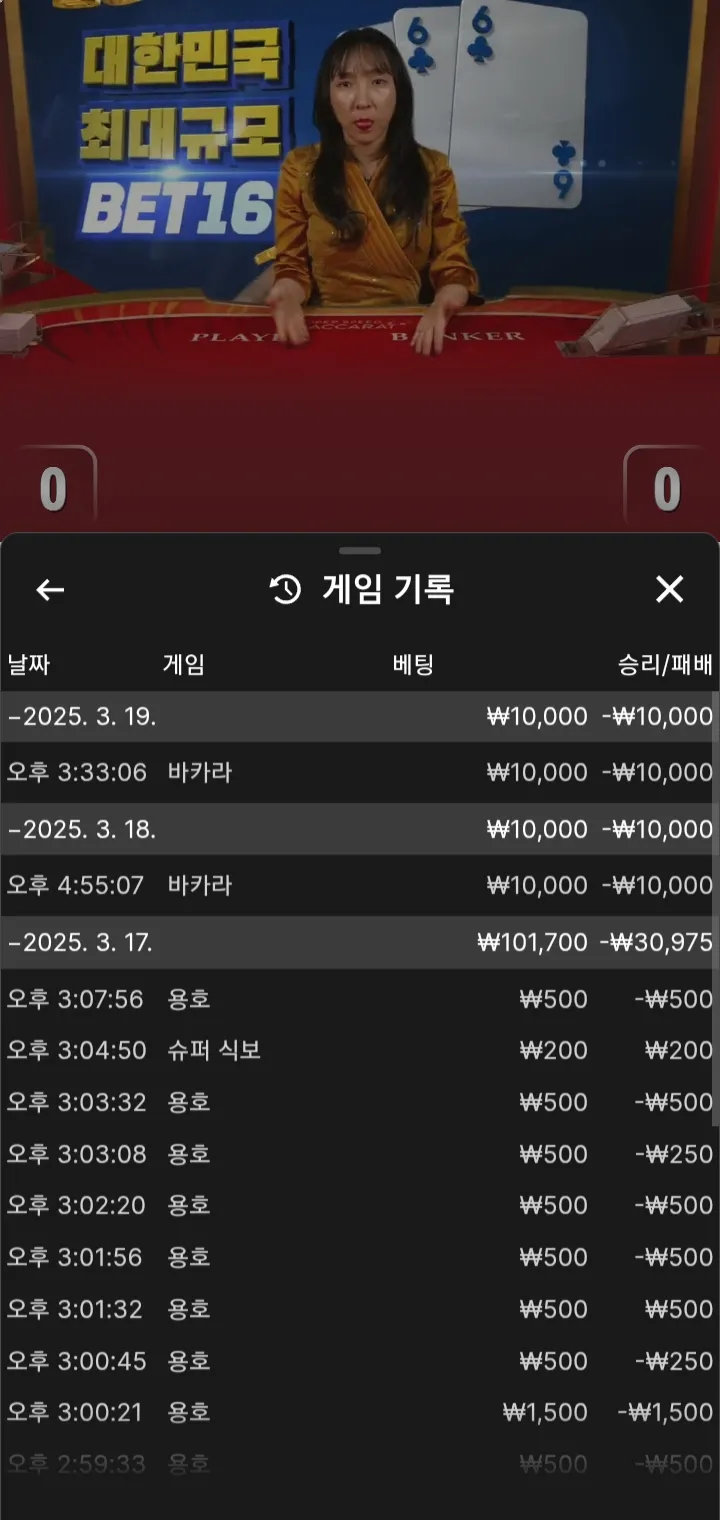Collapse the 2025. 3. 17. date group
720x1520 pixels.
pos(82,943)
